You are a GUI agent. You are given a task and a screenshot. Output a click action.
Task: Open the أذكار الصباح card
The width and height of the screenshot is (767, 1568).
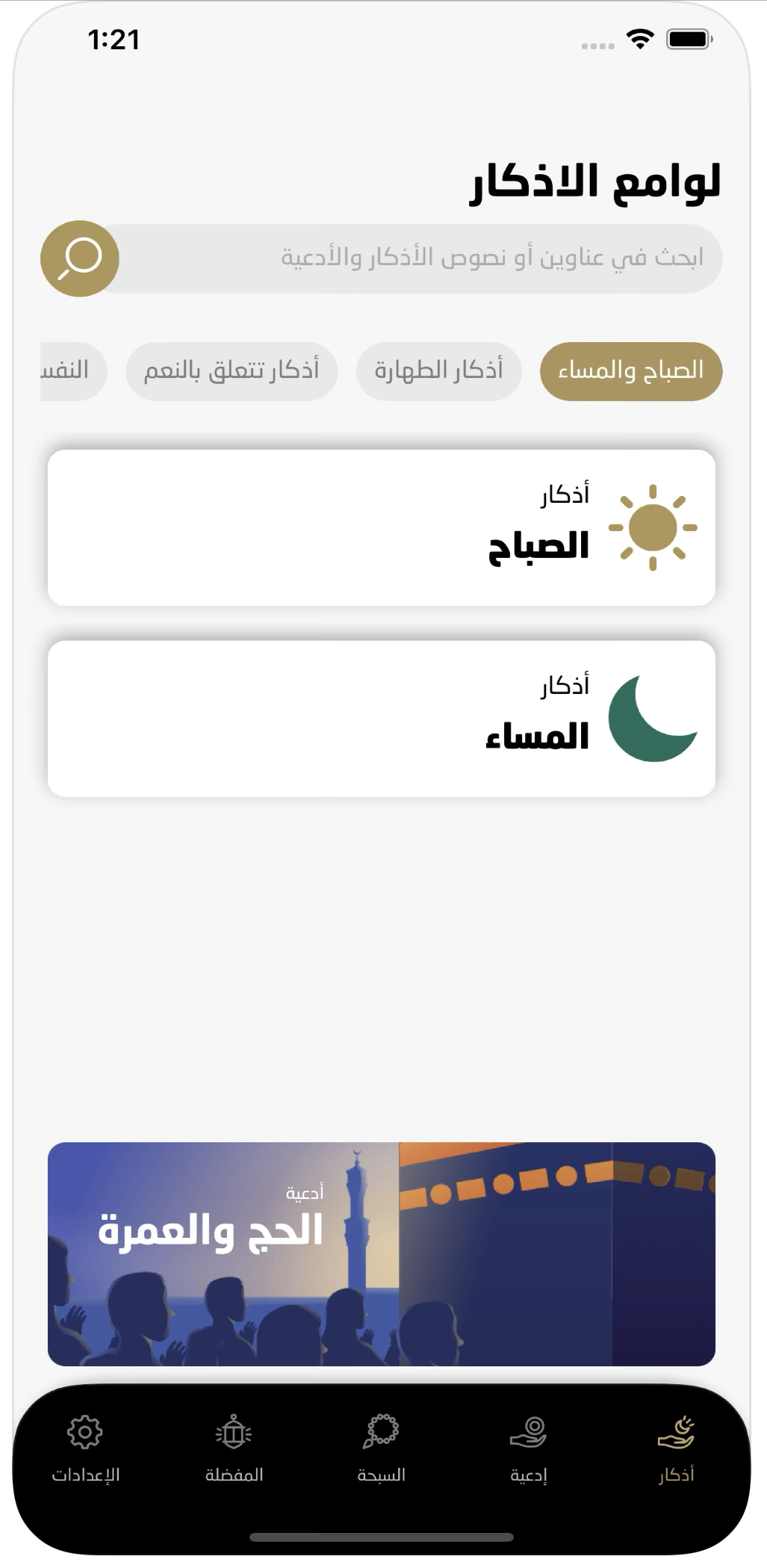pos(381,527)
